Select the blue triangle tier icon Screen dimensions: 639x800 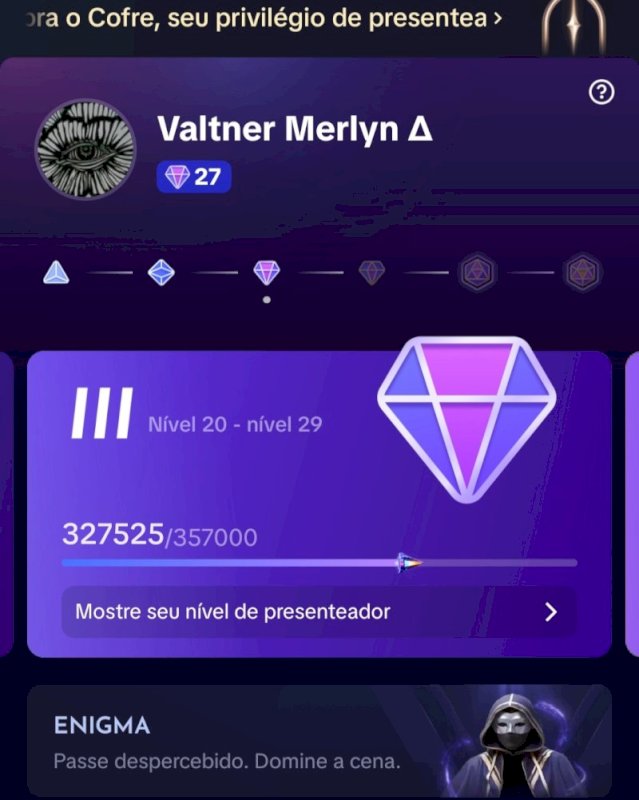[56, 271]
